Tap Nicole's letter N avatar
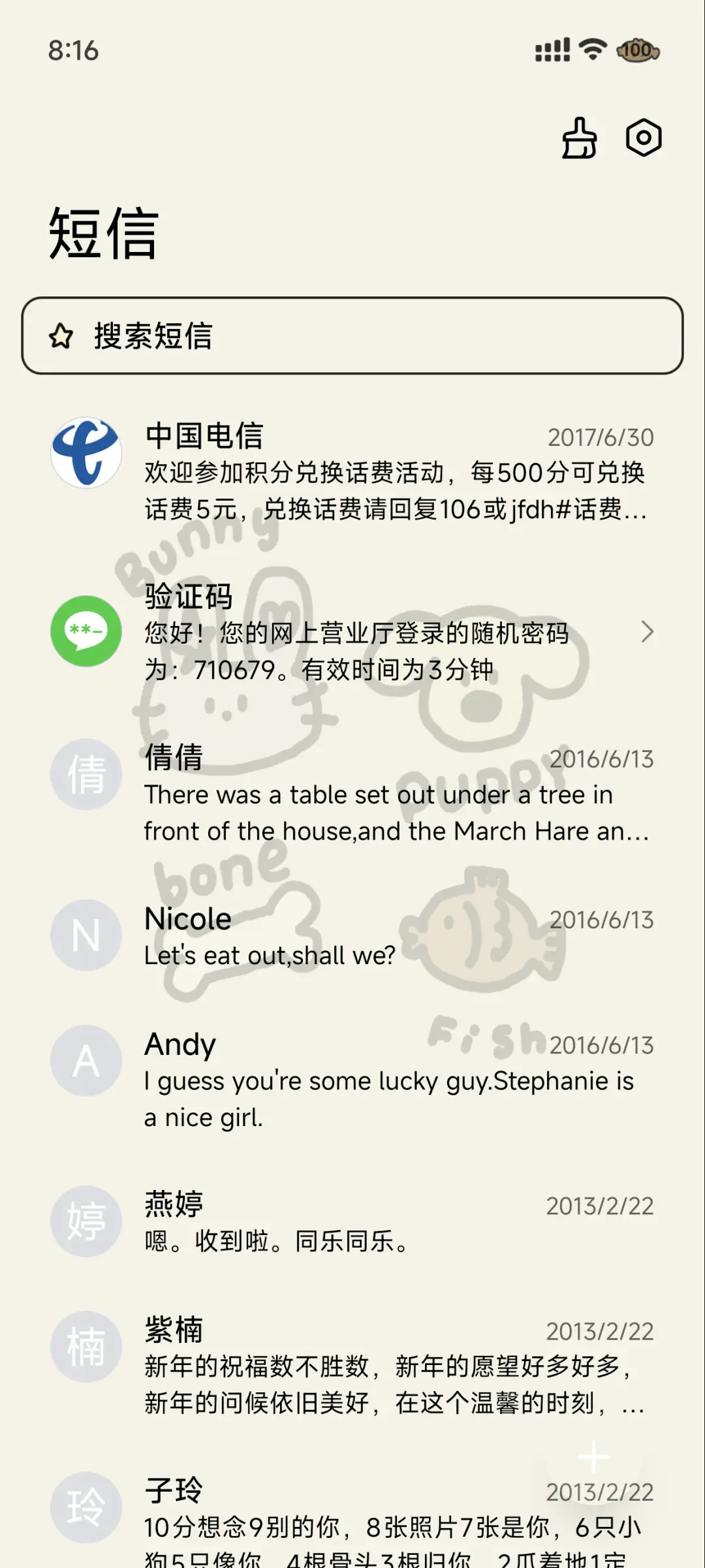Screen dimensions: 705x1568 pos(86,935)
